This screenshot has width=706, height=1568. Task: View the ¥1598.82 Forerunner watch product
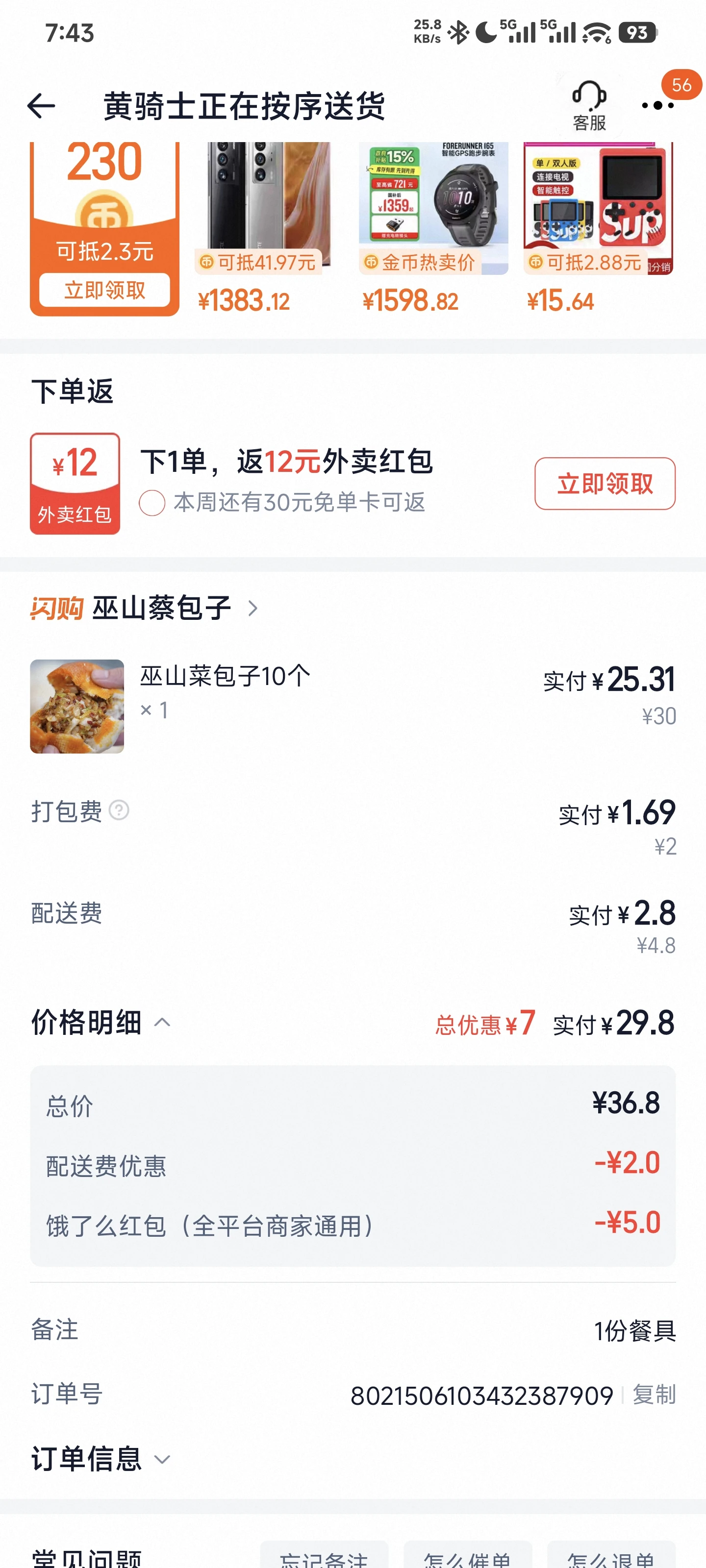[x=433, y=225]
